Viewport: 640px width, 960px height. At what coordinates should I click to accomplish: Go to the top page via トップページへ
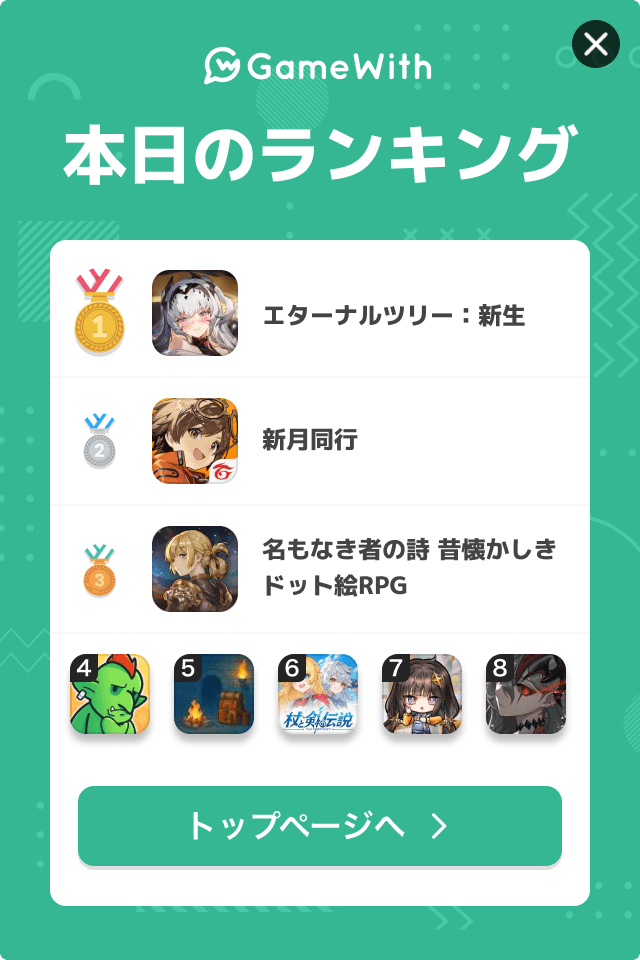coord(320,826)
